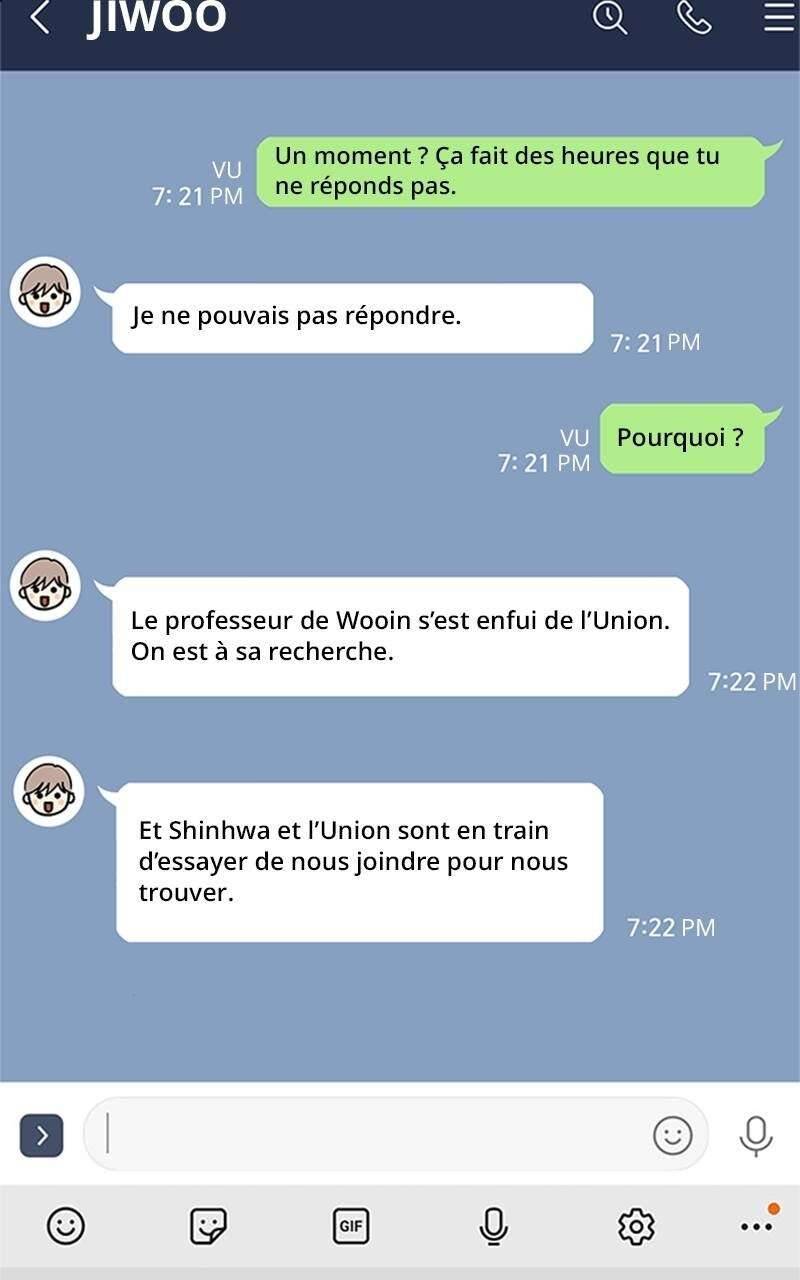Screen dimensions: 800x1280
Task: Show more options with the three dots
Action: (x=757, y=1226)
